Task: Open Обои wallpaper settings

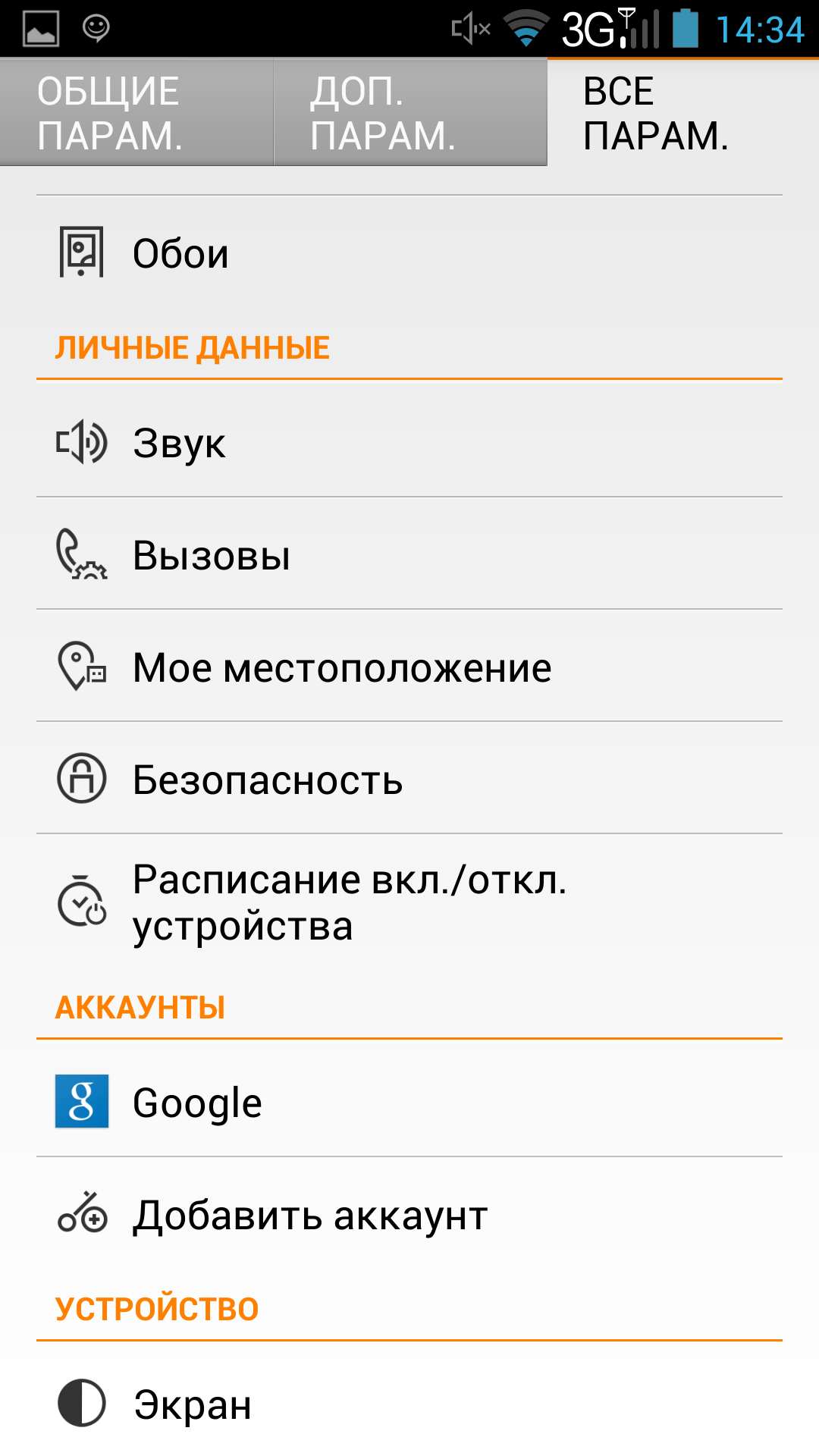Action: tap(409, 253)
